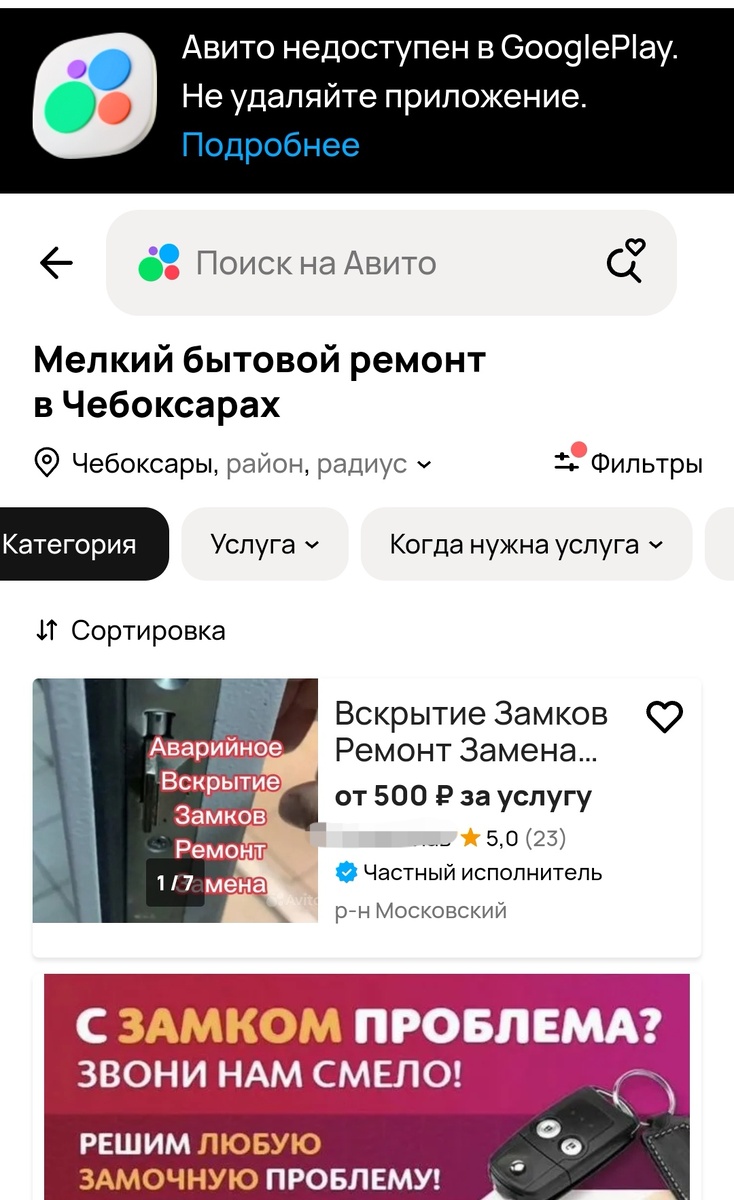Viewport: 734px width, 1200px height.
Task: Open Фильтры using the filter sliders icon
Action: click(569, 461)
